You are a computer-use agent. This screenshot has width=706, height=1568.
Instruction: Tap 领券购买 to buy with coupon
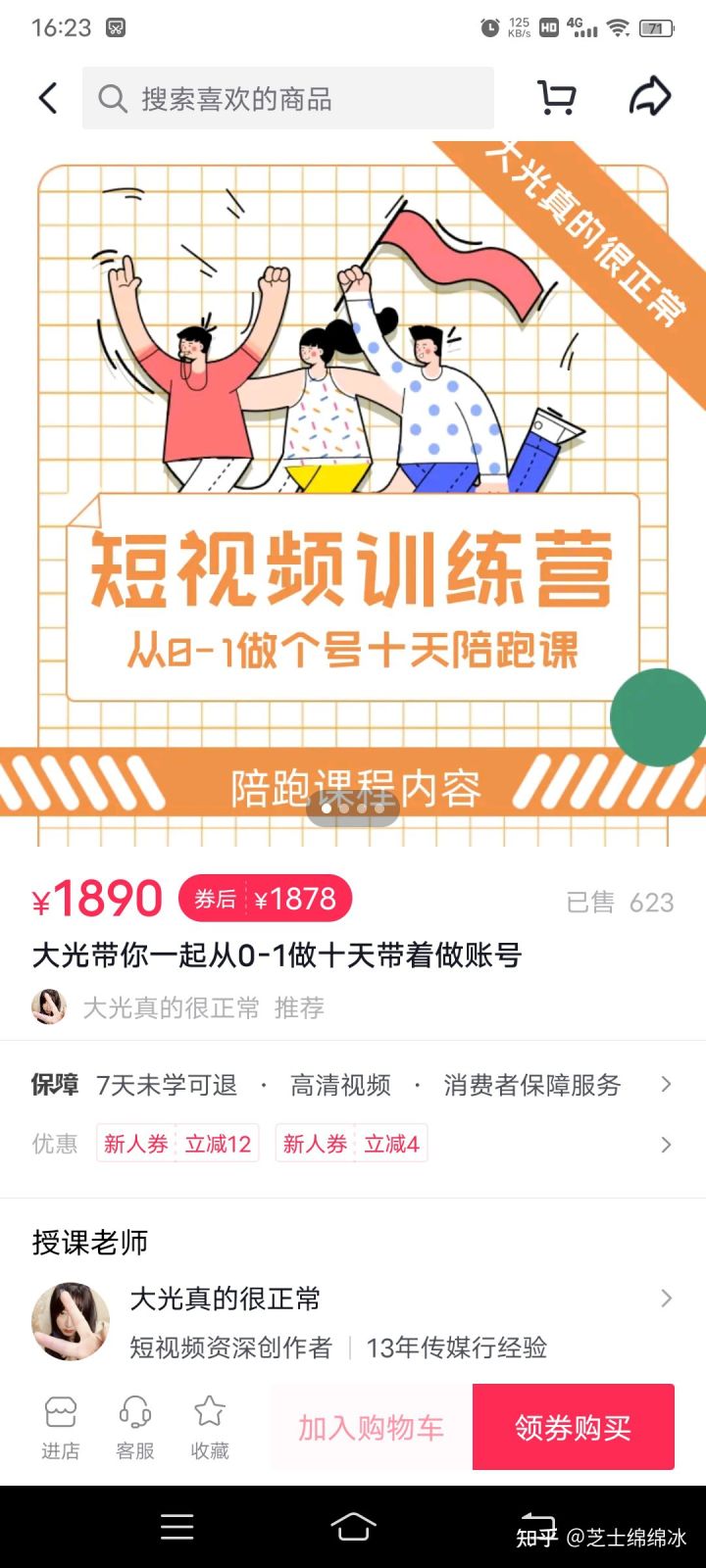click(574, 1428)
